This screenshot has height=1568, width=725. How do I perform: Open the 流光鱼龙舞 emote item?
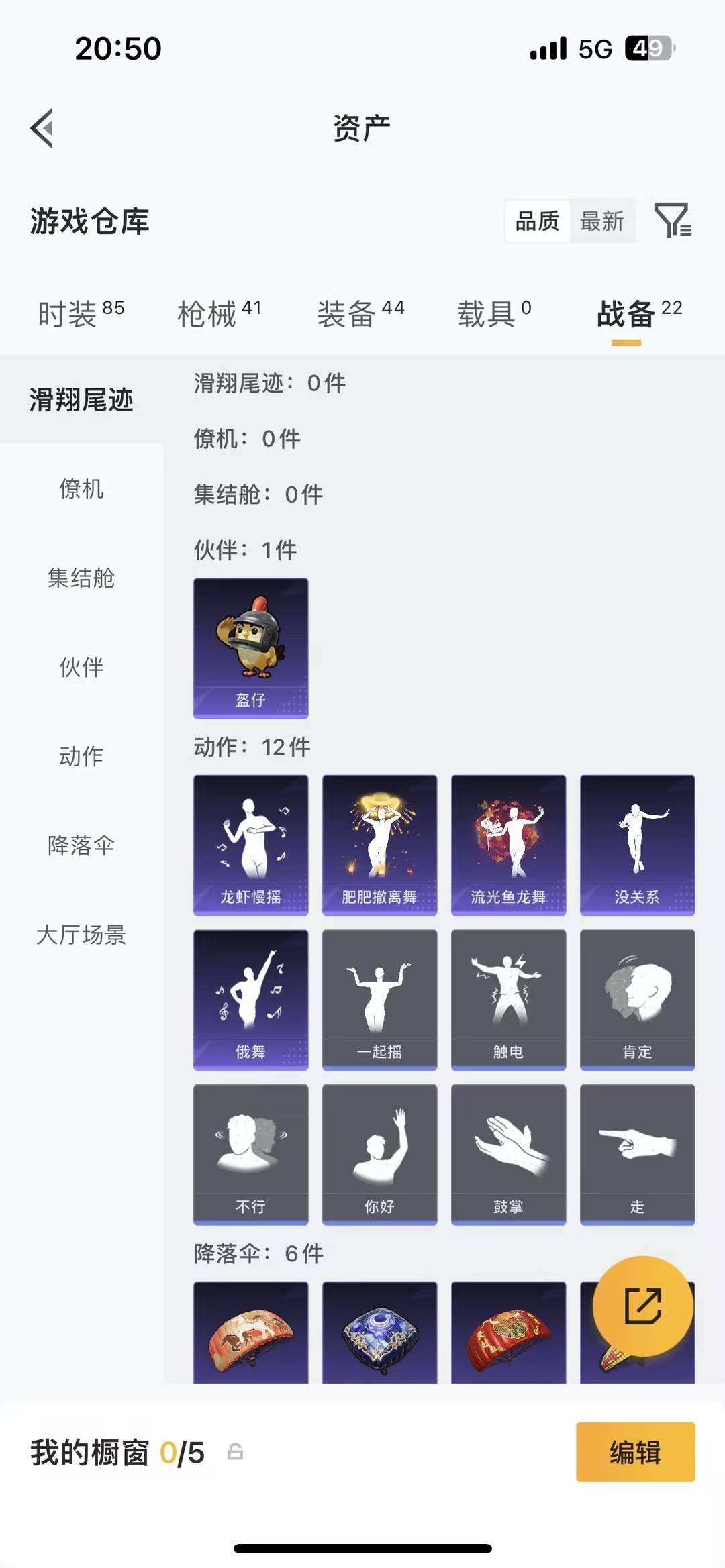[508, 844]
